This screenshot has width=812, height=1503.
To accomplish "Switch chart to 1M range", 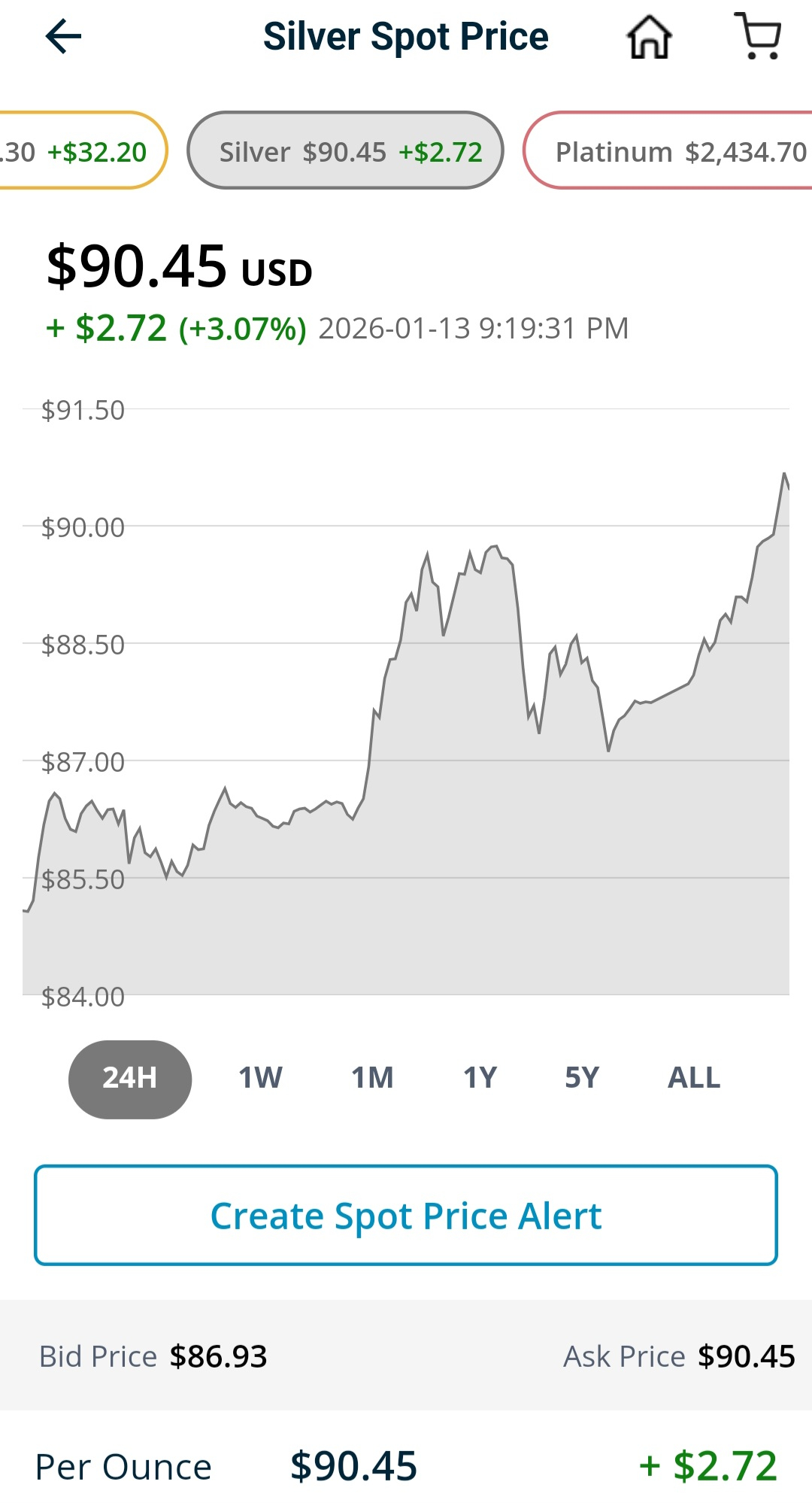I will pyautogui.click(x=372, y=1078).
